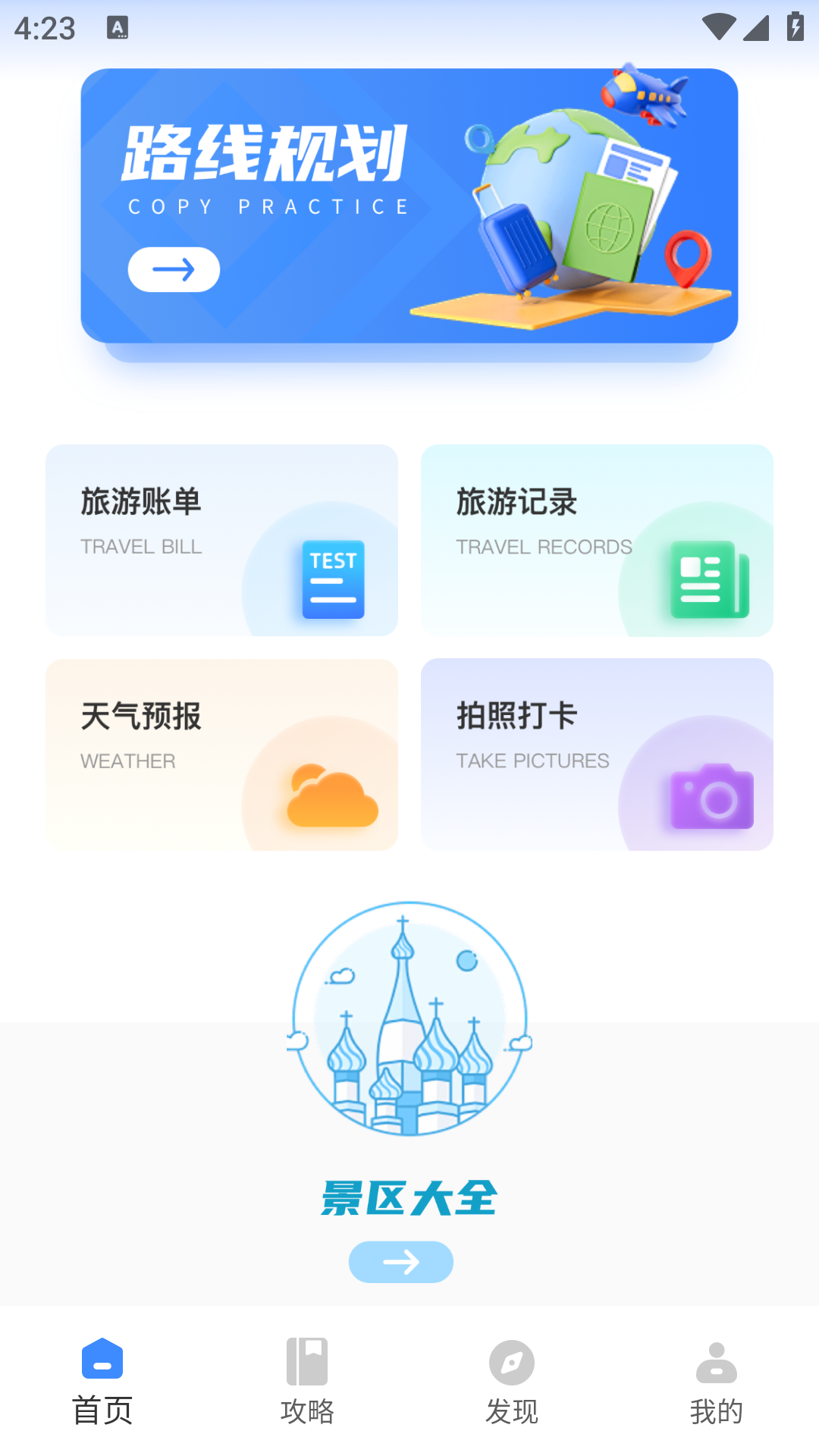Click the compass icon above 发现
819x1456 pixels.
[512, 1361]
